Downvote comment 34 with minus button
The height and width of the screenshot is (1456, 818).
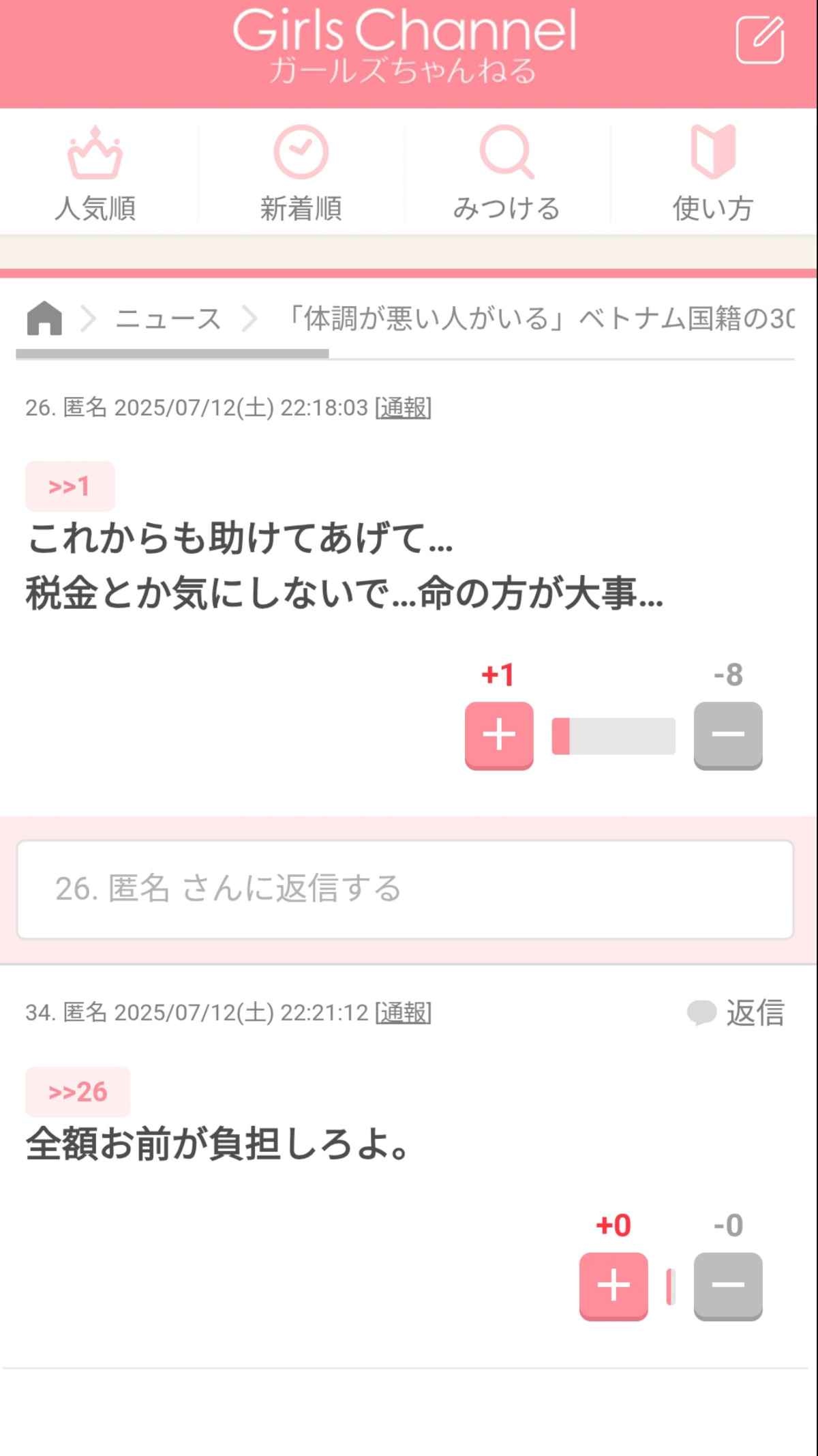(728, 1286)
